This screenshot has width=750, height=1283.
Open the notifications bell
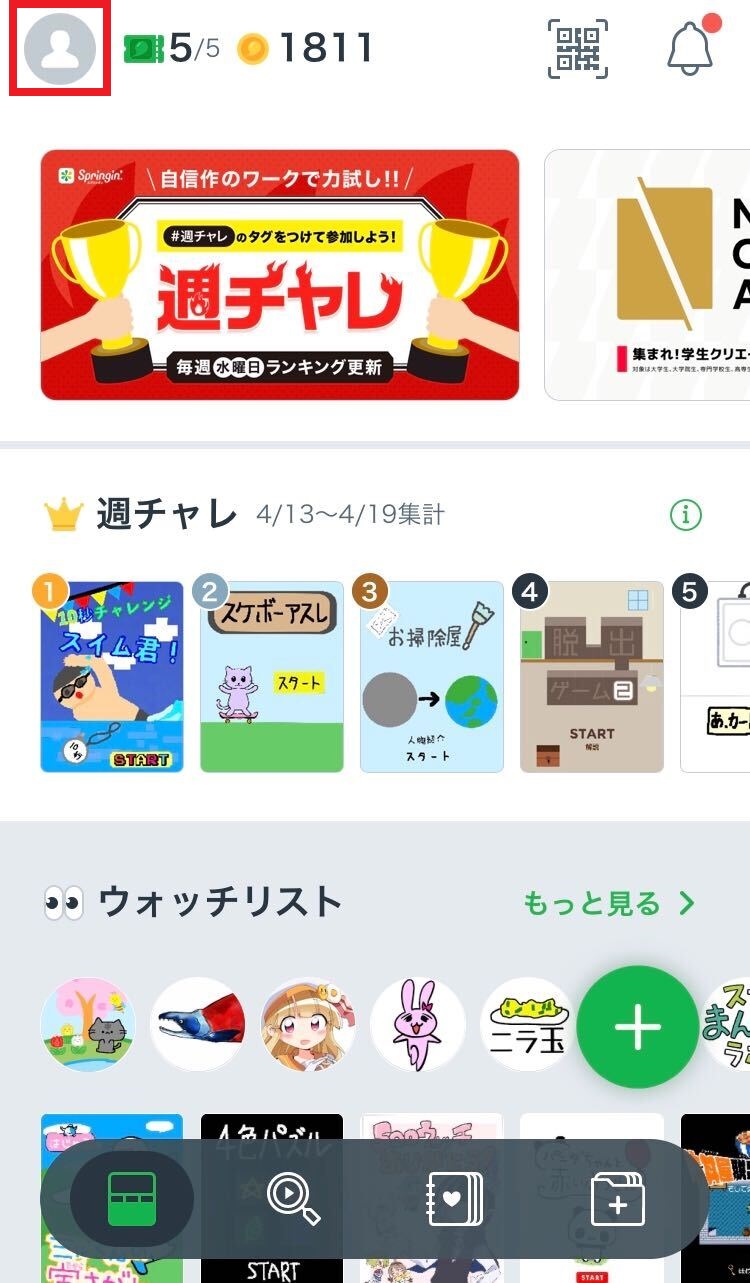(x=690, y=47)
